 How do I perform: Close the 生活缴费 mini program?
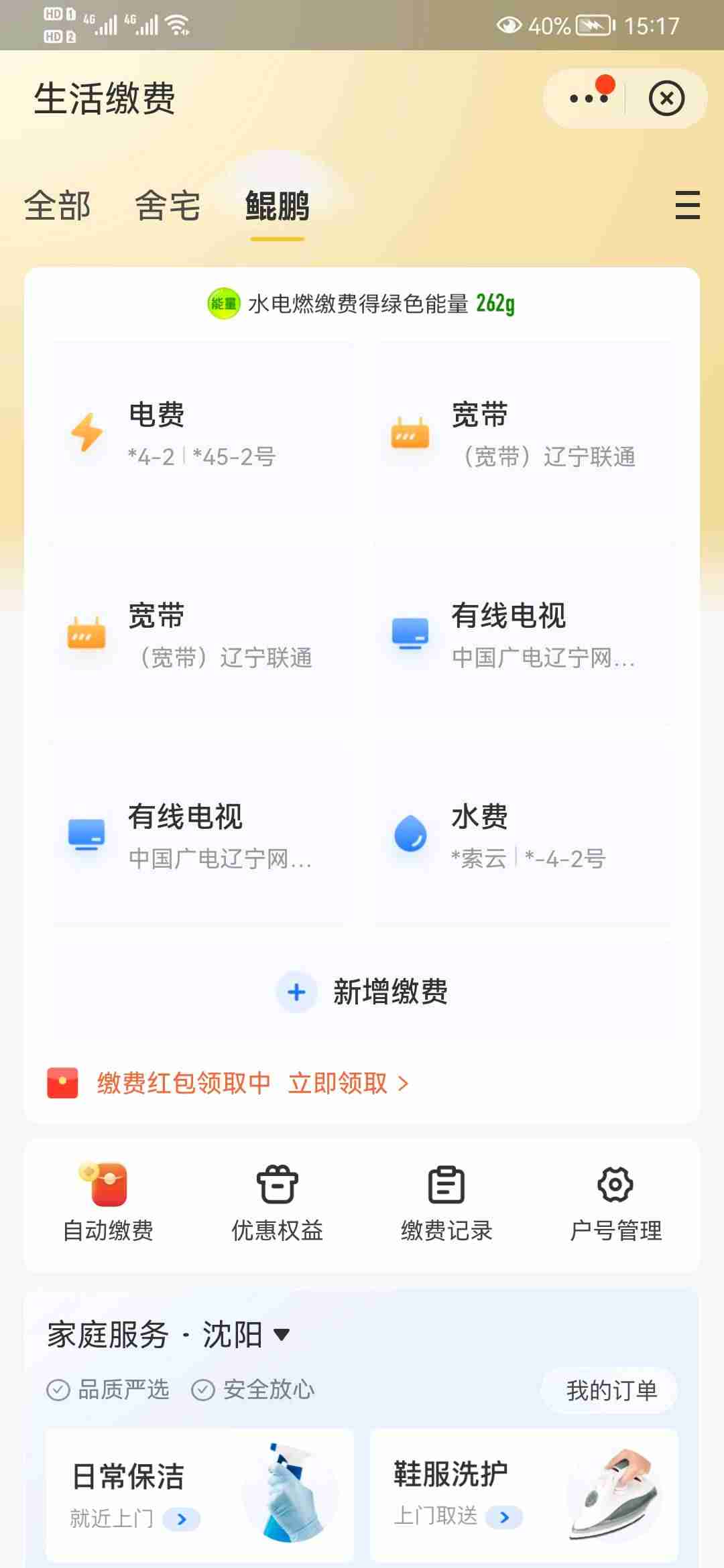click(x=666, y=99)
